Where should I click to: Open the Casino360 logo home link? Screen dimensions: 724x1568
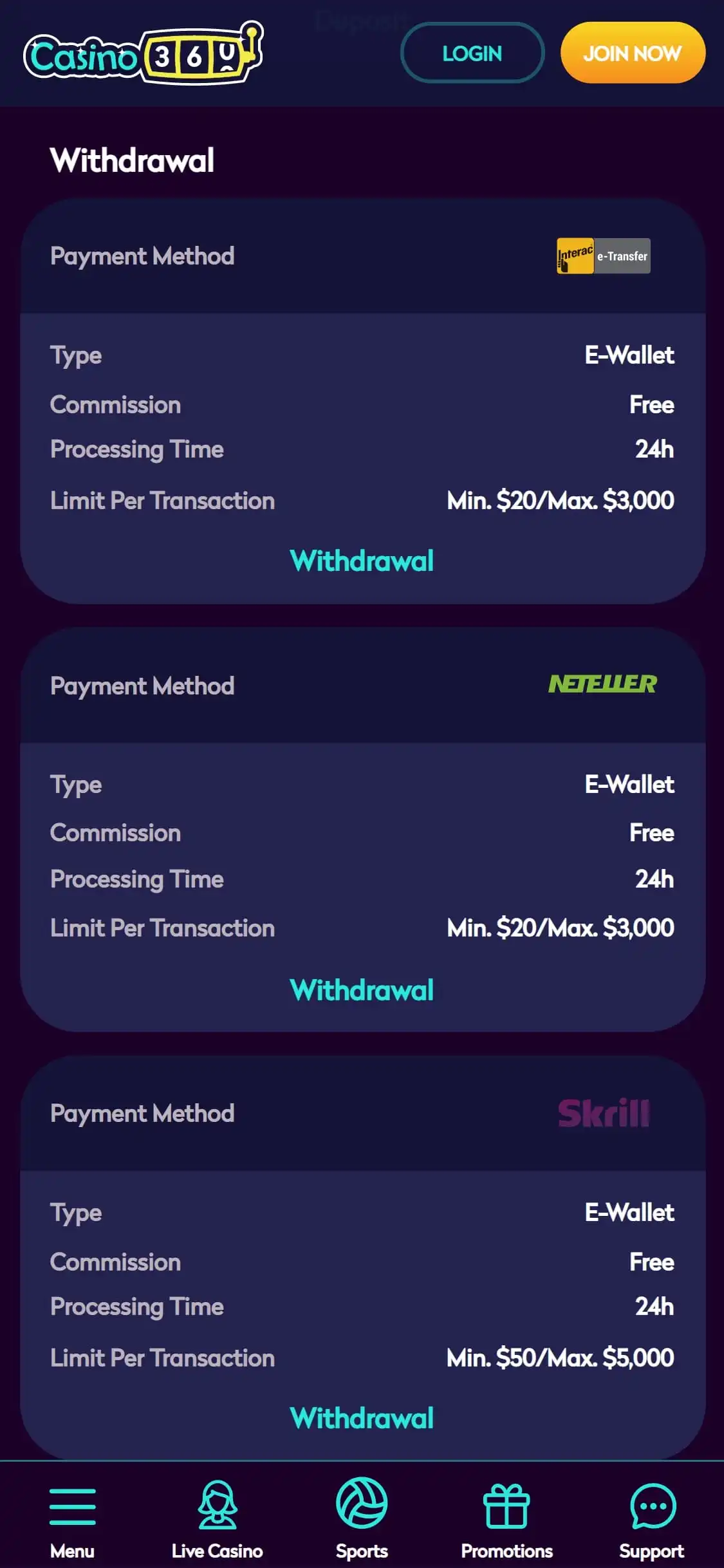(143, 54)
